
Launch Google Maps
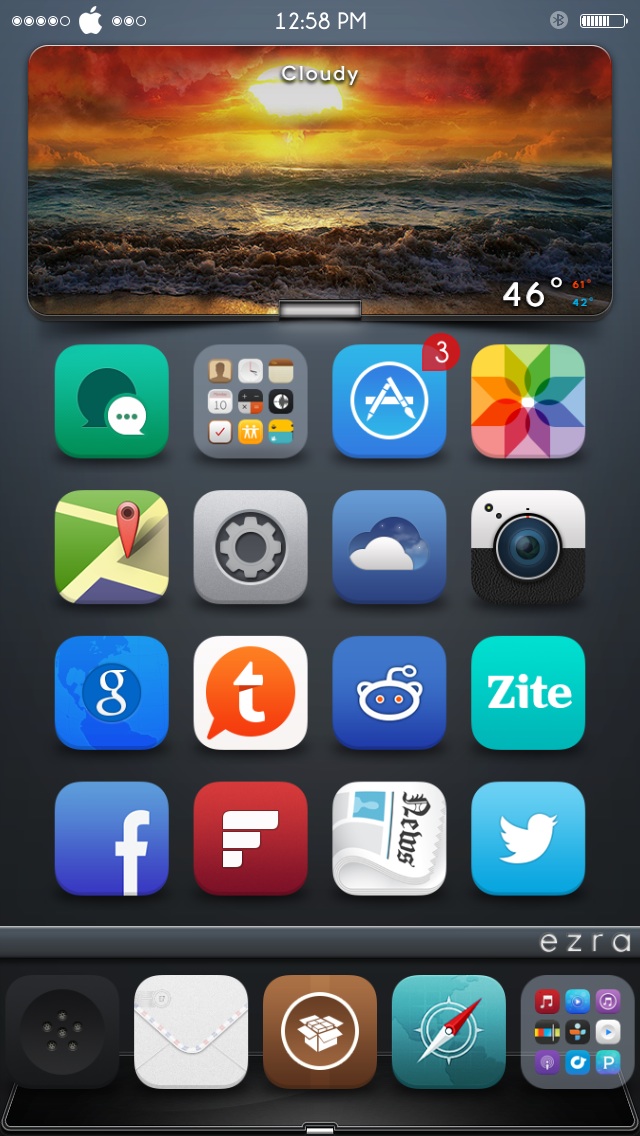[x=112, y=547]
